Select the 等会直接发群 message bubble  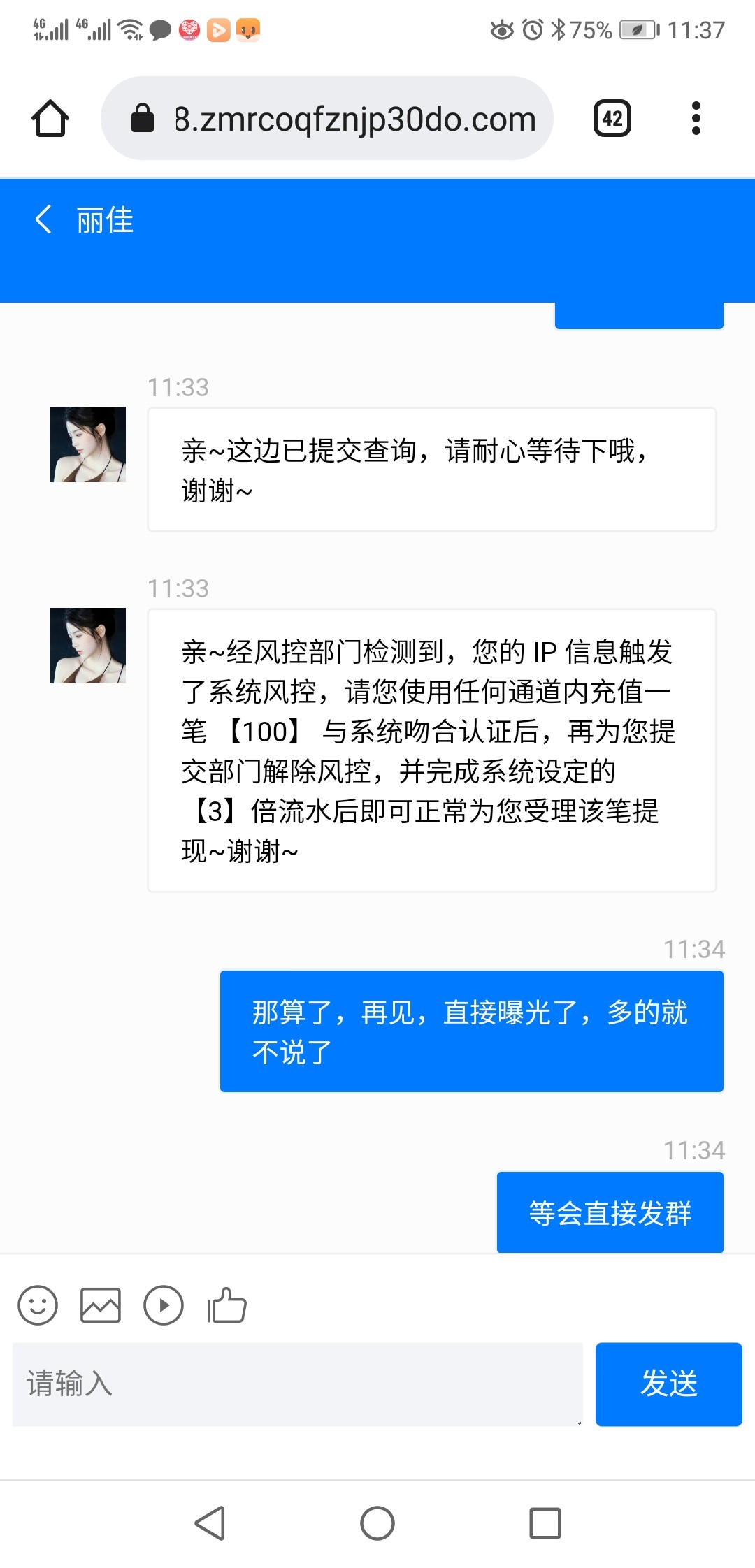point(610,1211)
